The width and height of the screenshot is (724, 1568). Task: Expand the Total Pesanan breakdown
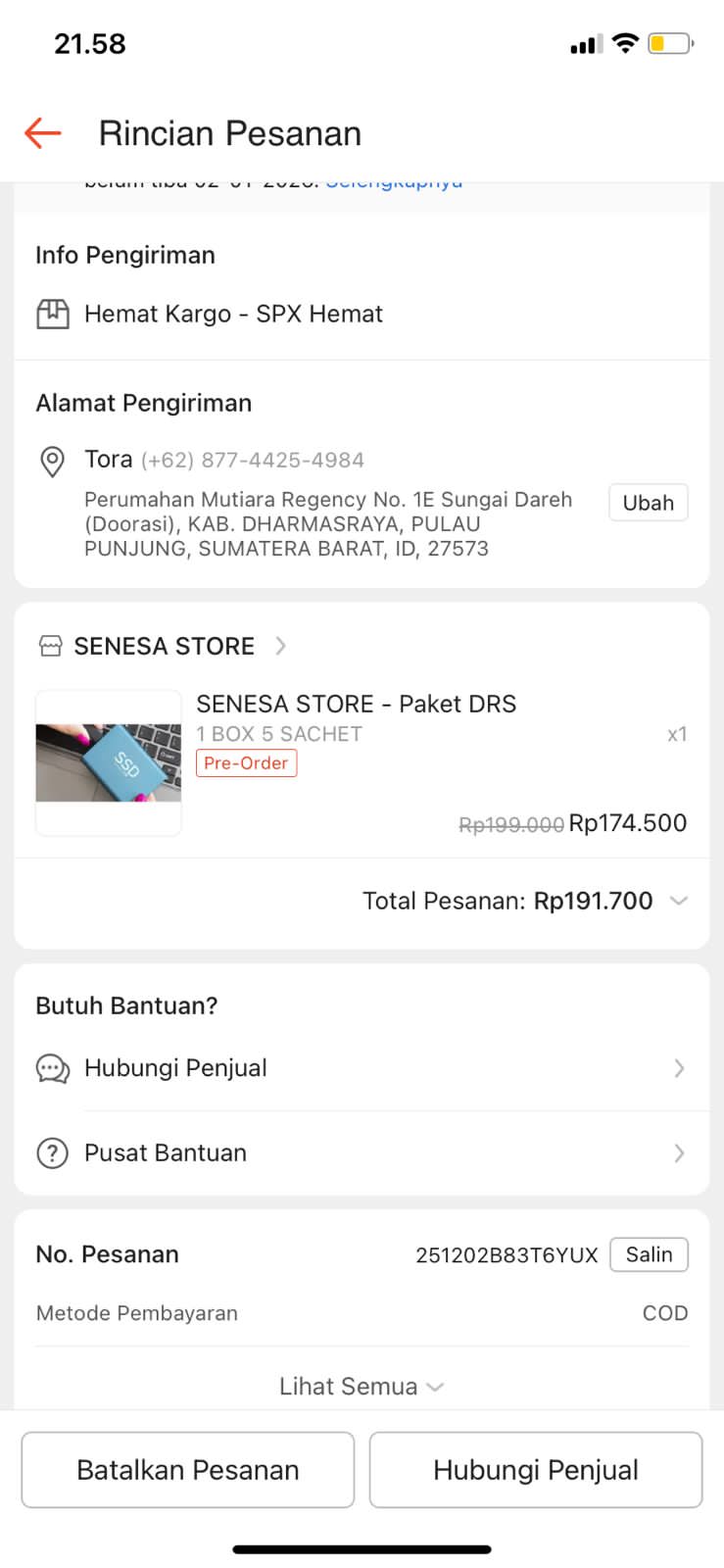[678, 901]
